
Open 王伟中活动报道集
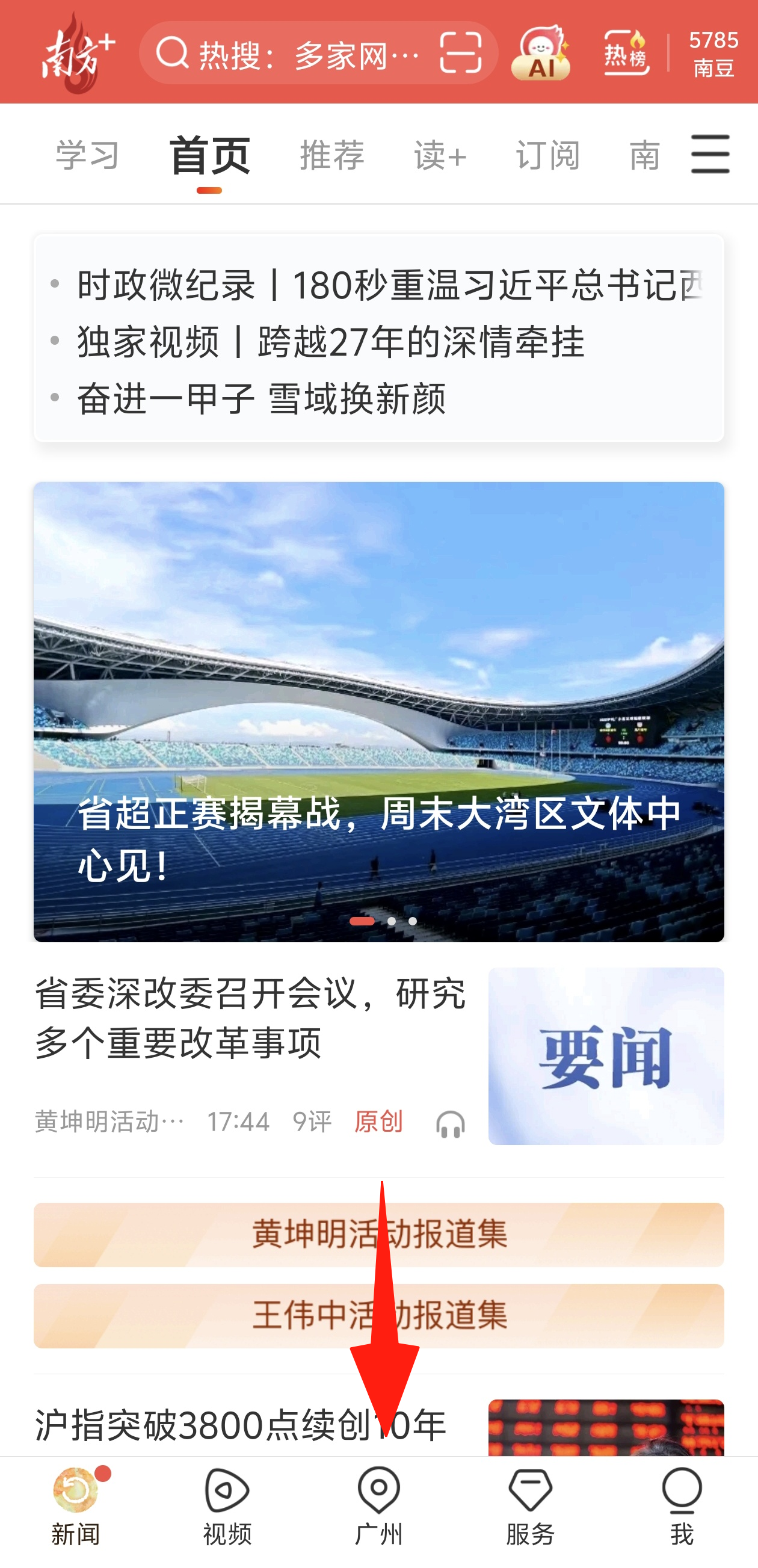pos(378,1315)
